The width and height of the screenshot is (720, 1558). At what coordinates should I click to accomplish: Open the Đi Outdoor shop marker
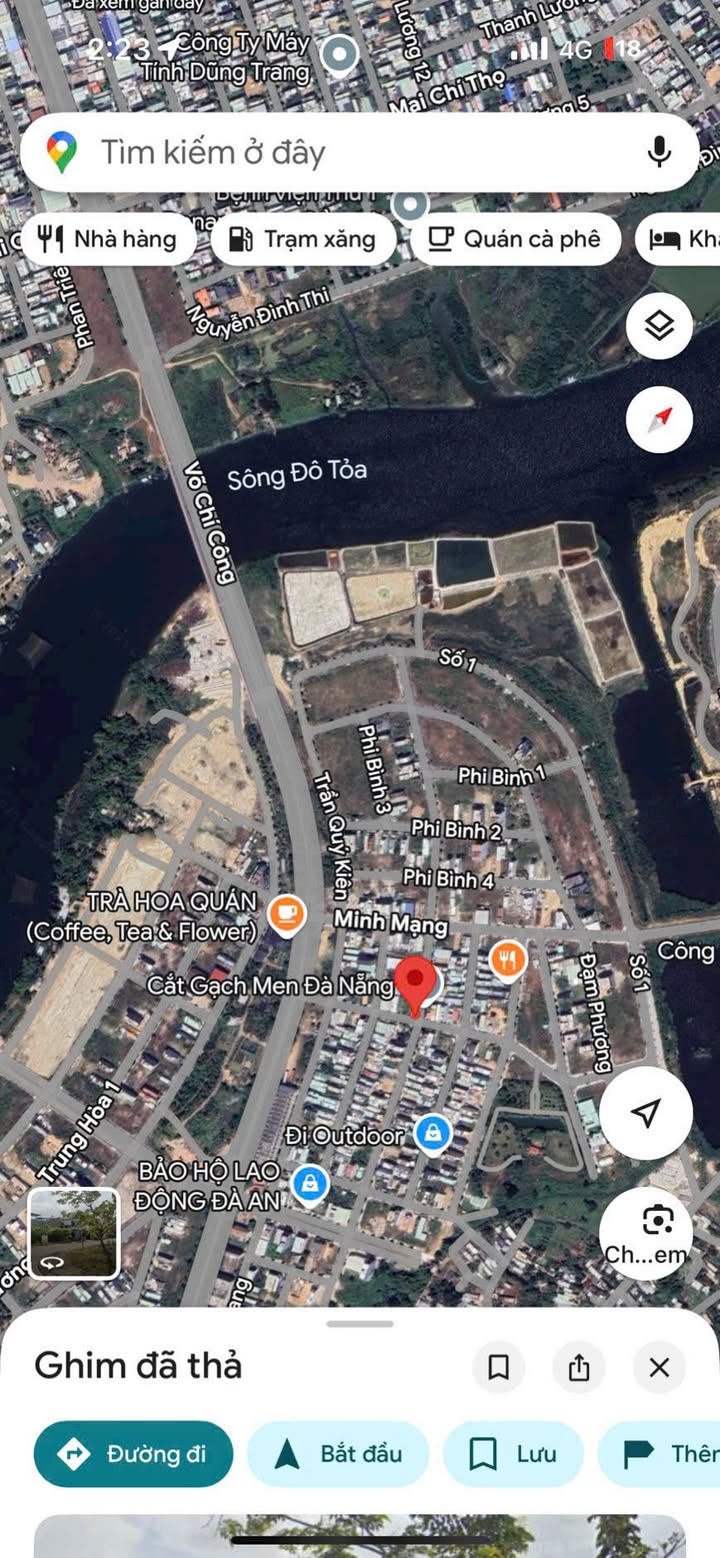[x=432, y=1134]
